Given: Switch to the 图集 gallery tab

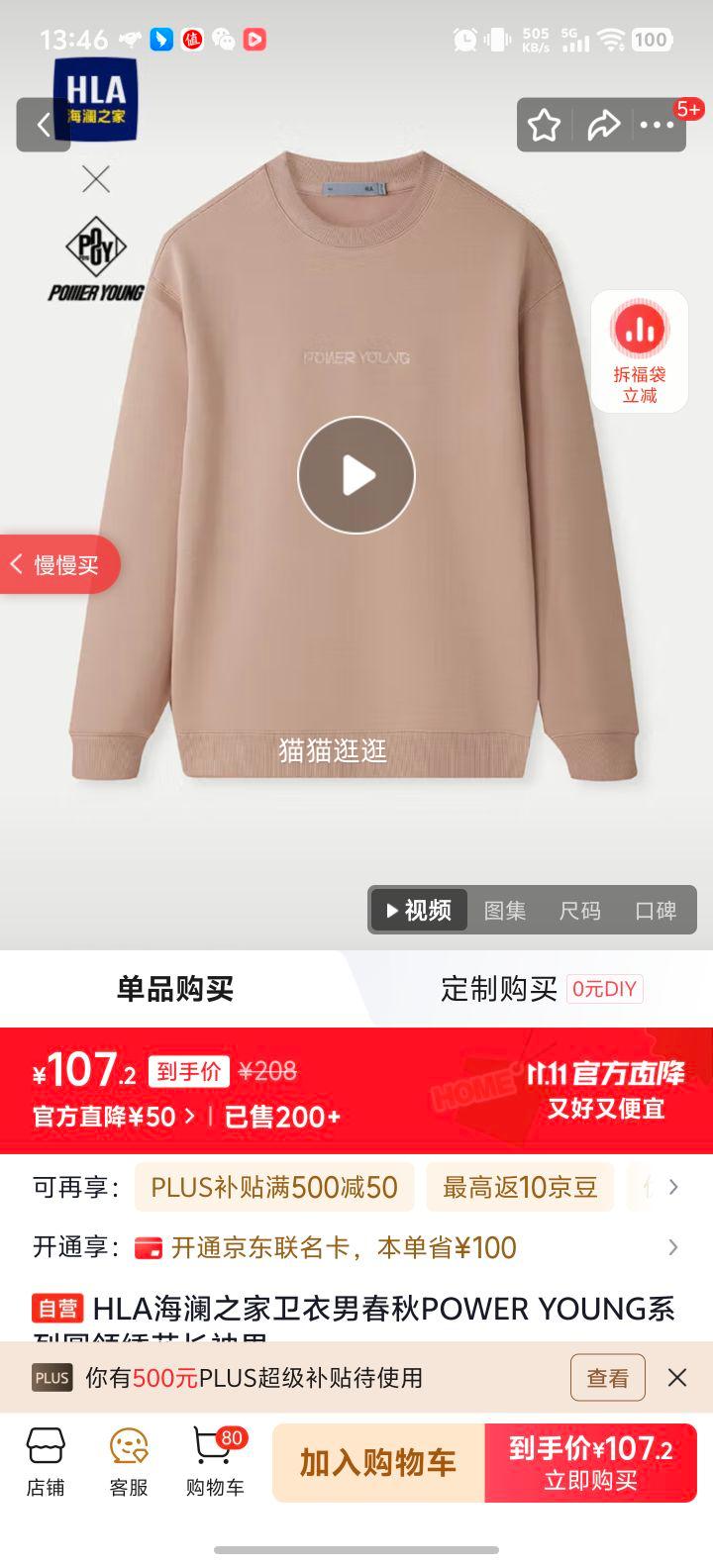Looking at the screenshot, I should (504, 910).
